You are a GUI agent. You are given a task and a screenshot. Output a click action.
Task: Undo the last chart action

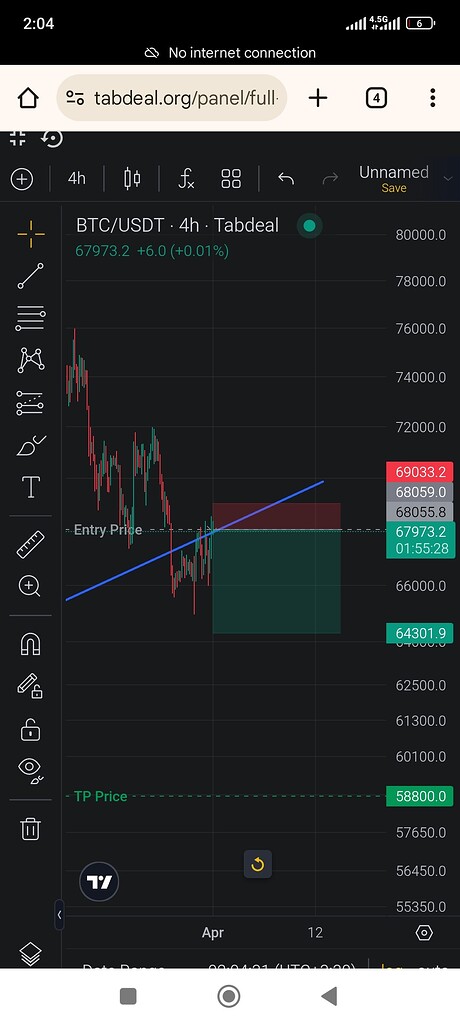pos(286,178)
